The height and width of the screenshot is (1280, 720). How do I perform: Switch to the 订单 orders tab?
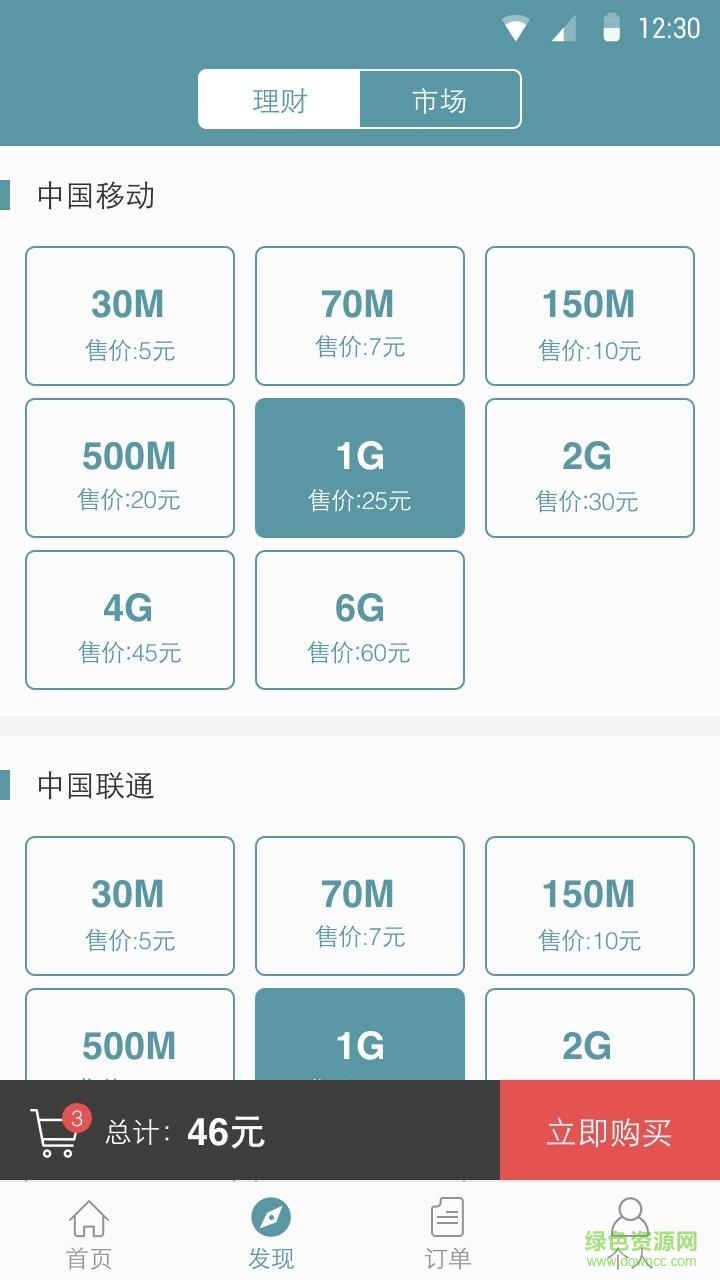(447, 1234)
